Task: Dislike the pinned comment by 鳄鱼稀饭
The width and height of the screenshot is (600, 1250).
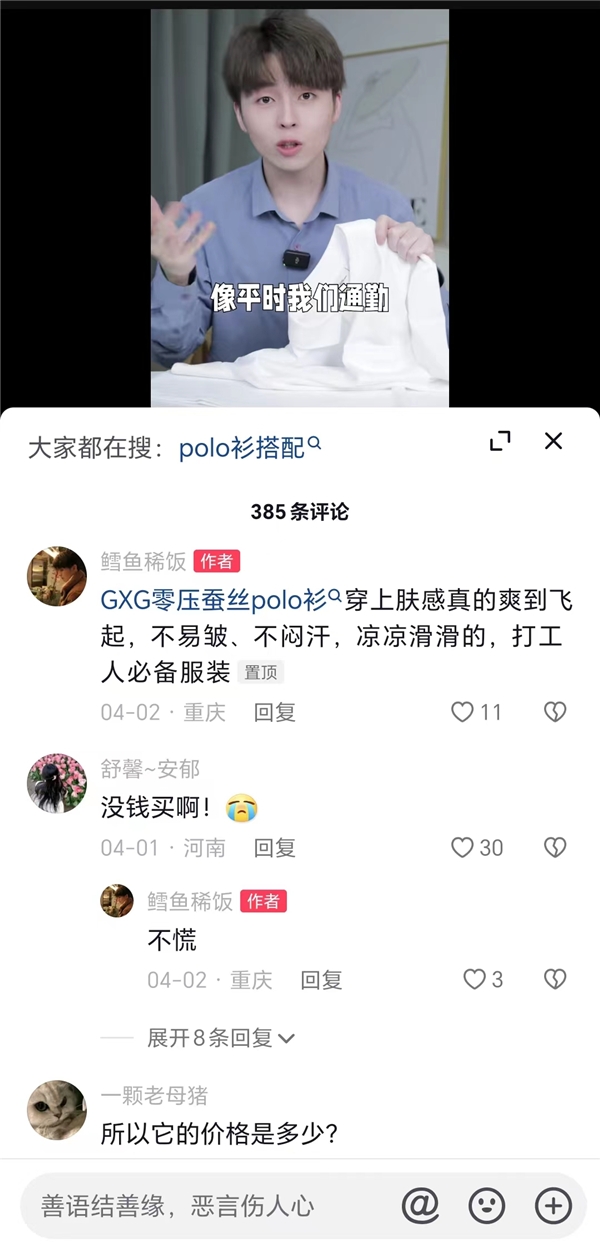Action: (555, 712)
